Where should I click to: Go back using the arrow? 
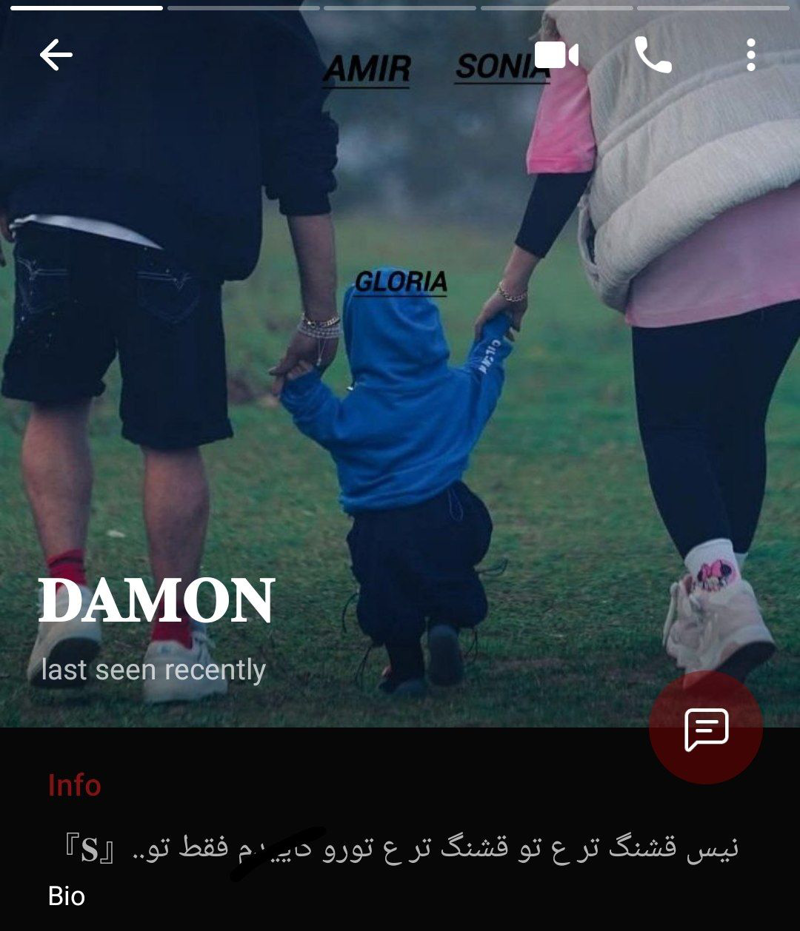click(x=56, y=55)
